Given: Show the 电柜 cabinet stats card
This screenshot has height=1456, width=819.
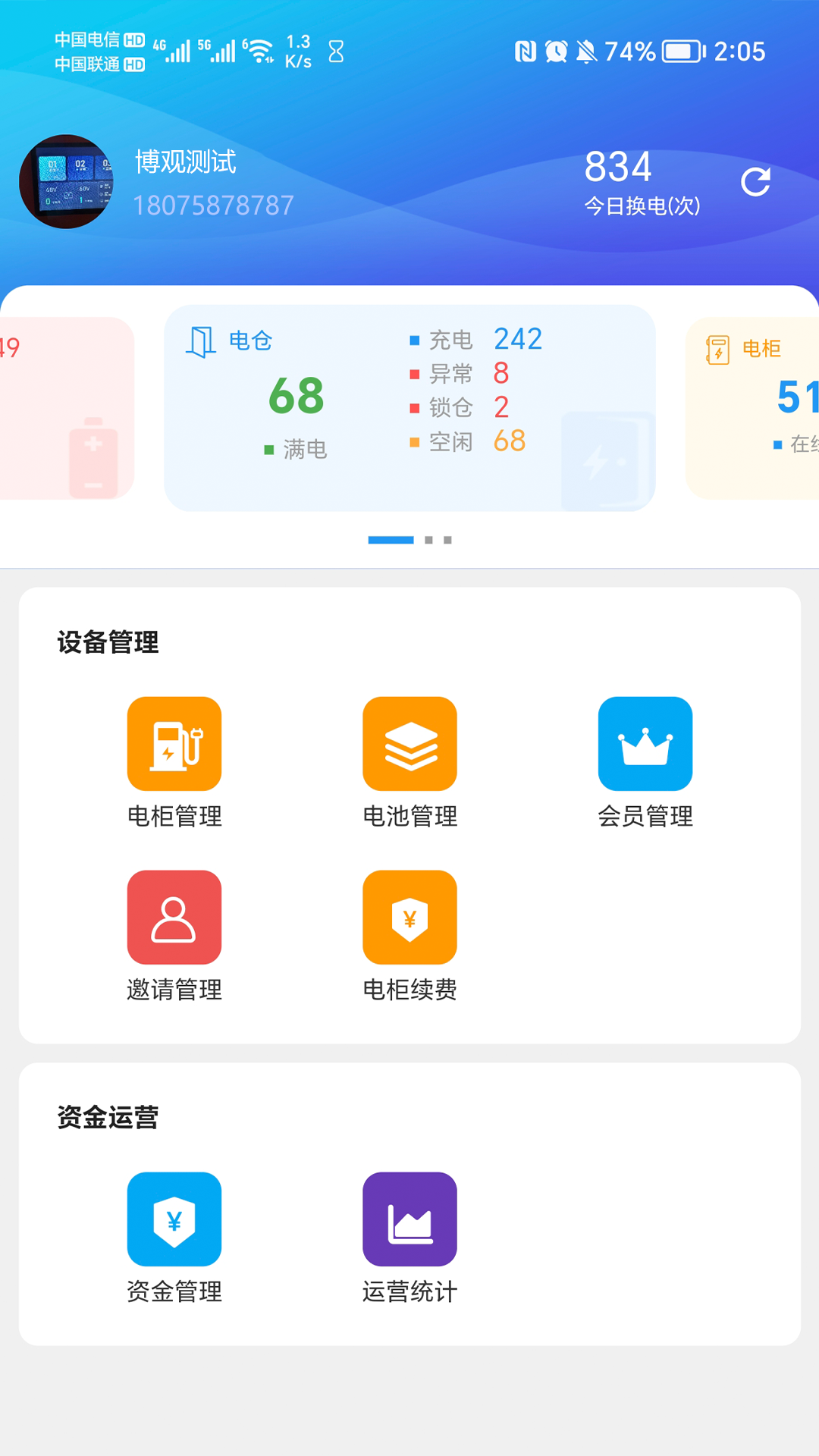Looking at the screenshot, I should coord(752,408).
